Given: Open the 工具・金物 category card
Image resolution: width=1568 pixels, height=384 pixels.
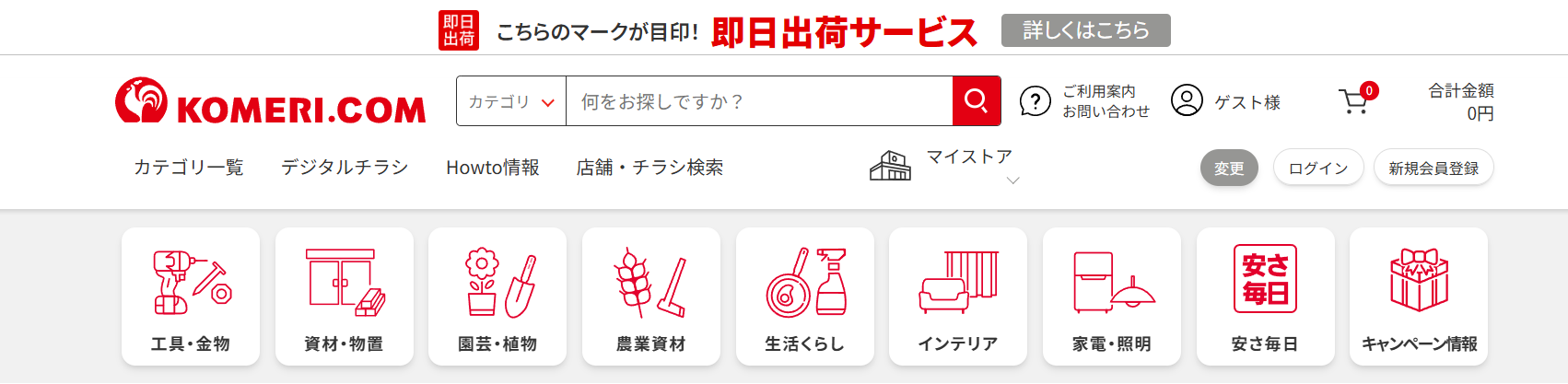Looking at the screenshot, I should tap(191, 297).
